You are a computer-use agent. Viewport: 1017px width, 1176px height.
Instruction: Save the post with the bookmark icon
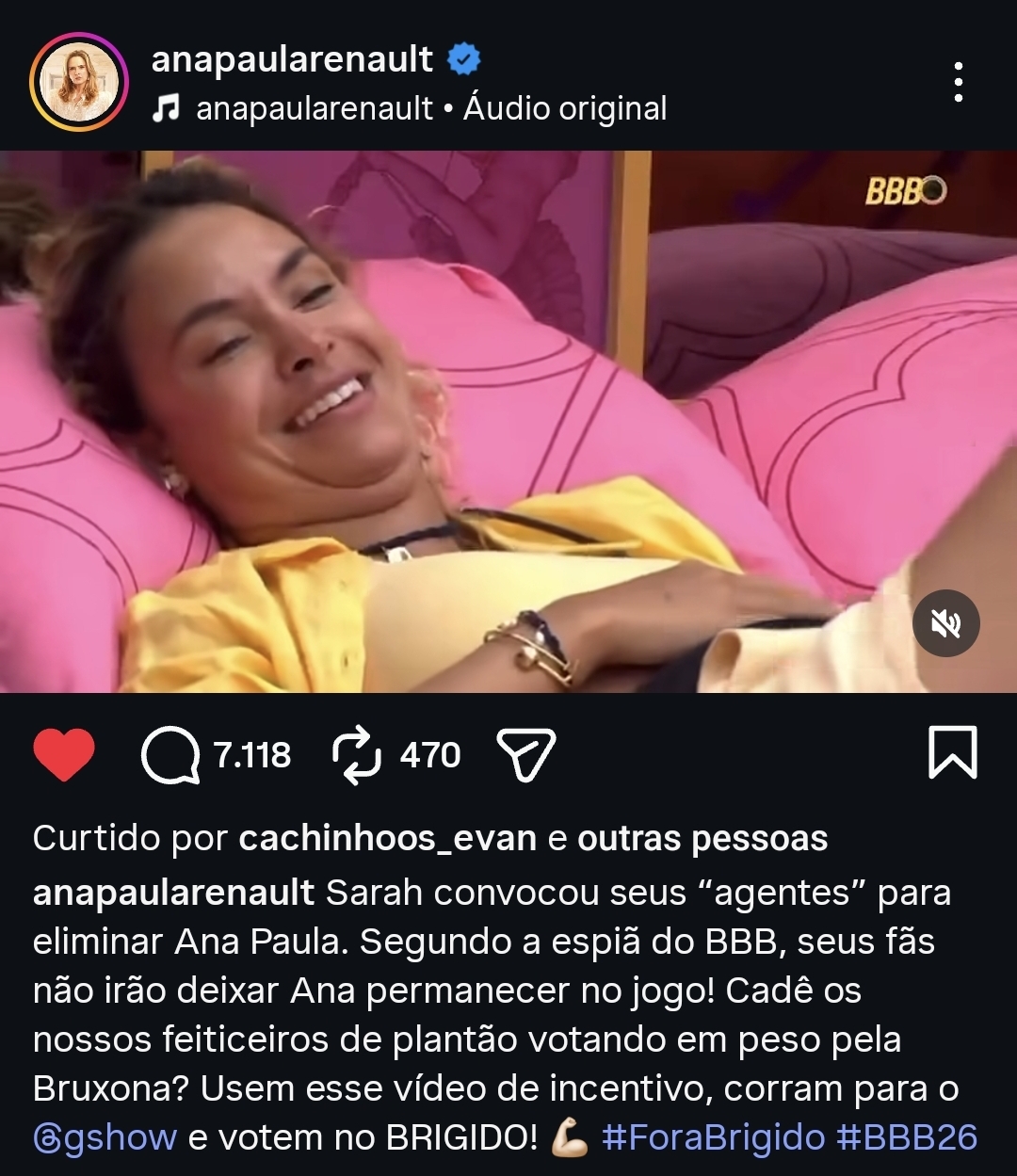pyautogui.click(x=952, y=753)
